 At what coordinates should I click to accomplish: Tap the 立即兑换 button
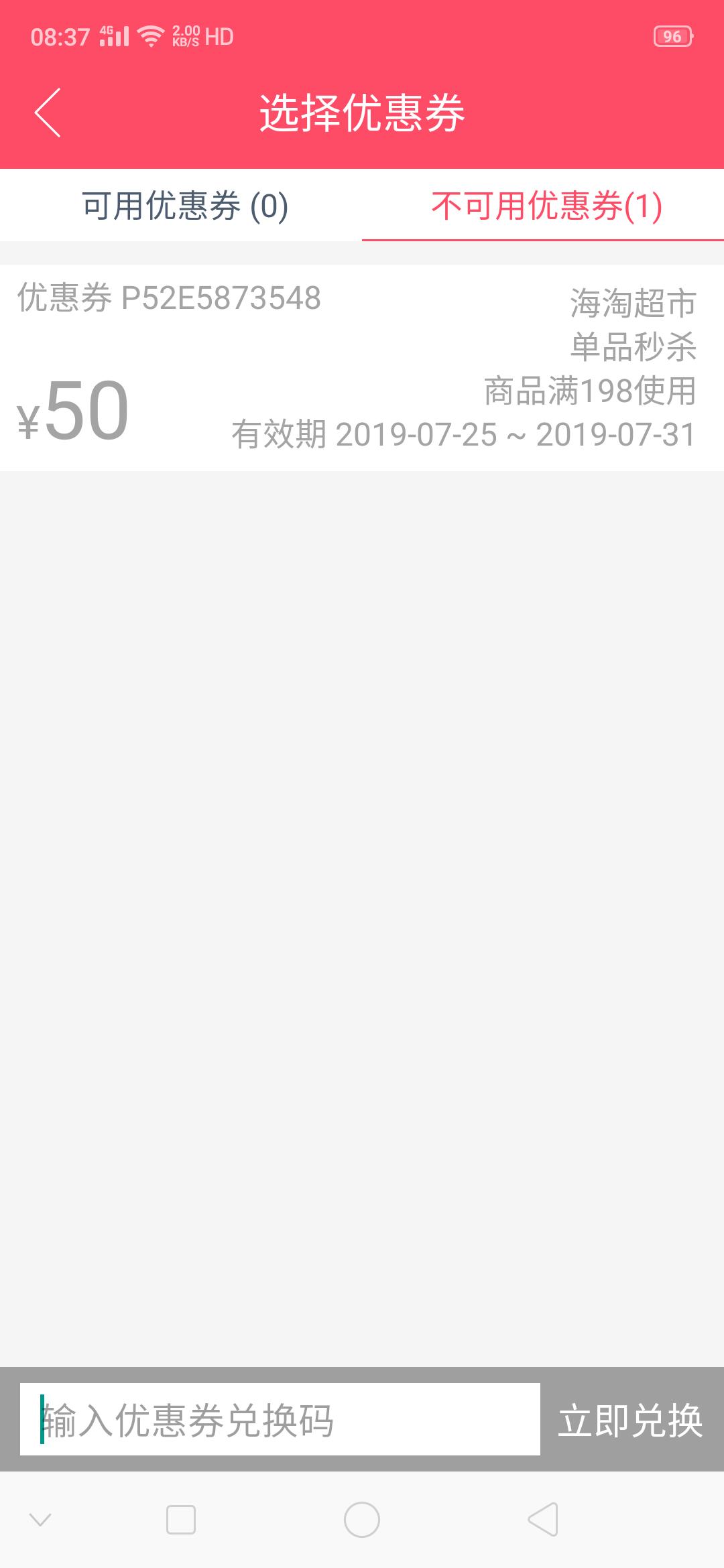pyautogui.click(x=631, y=1419)
